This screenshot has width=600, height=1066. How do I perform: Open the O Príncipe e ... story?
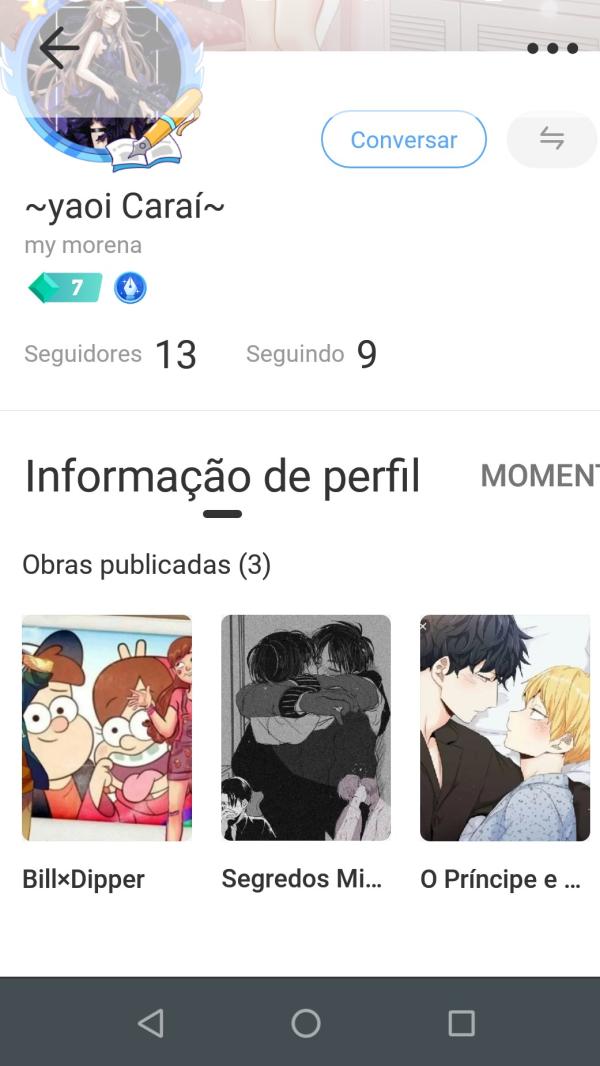tap(505, 728)
